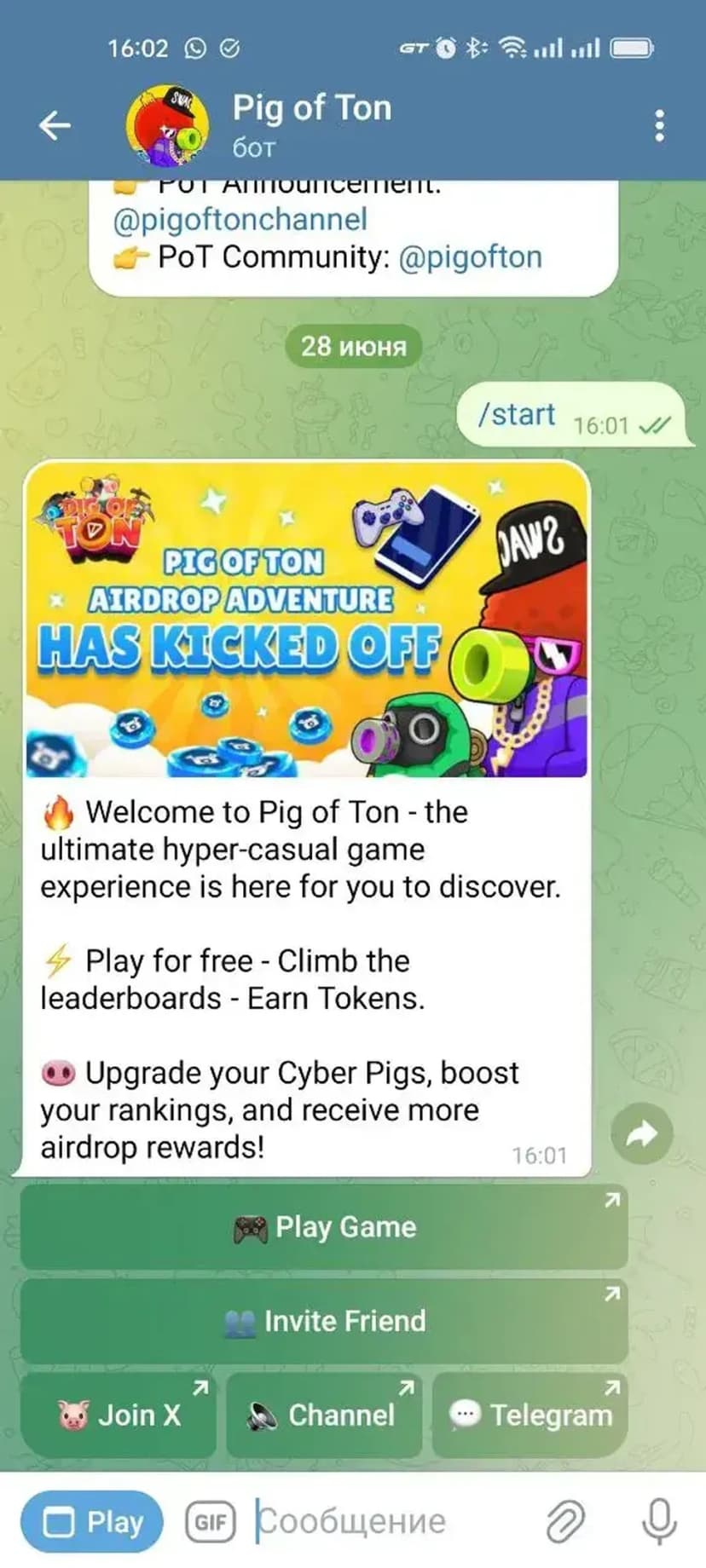Open Pig of Ton bot profile
Screen dimensions: 706x1568
click(x=311, y=124)
